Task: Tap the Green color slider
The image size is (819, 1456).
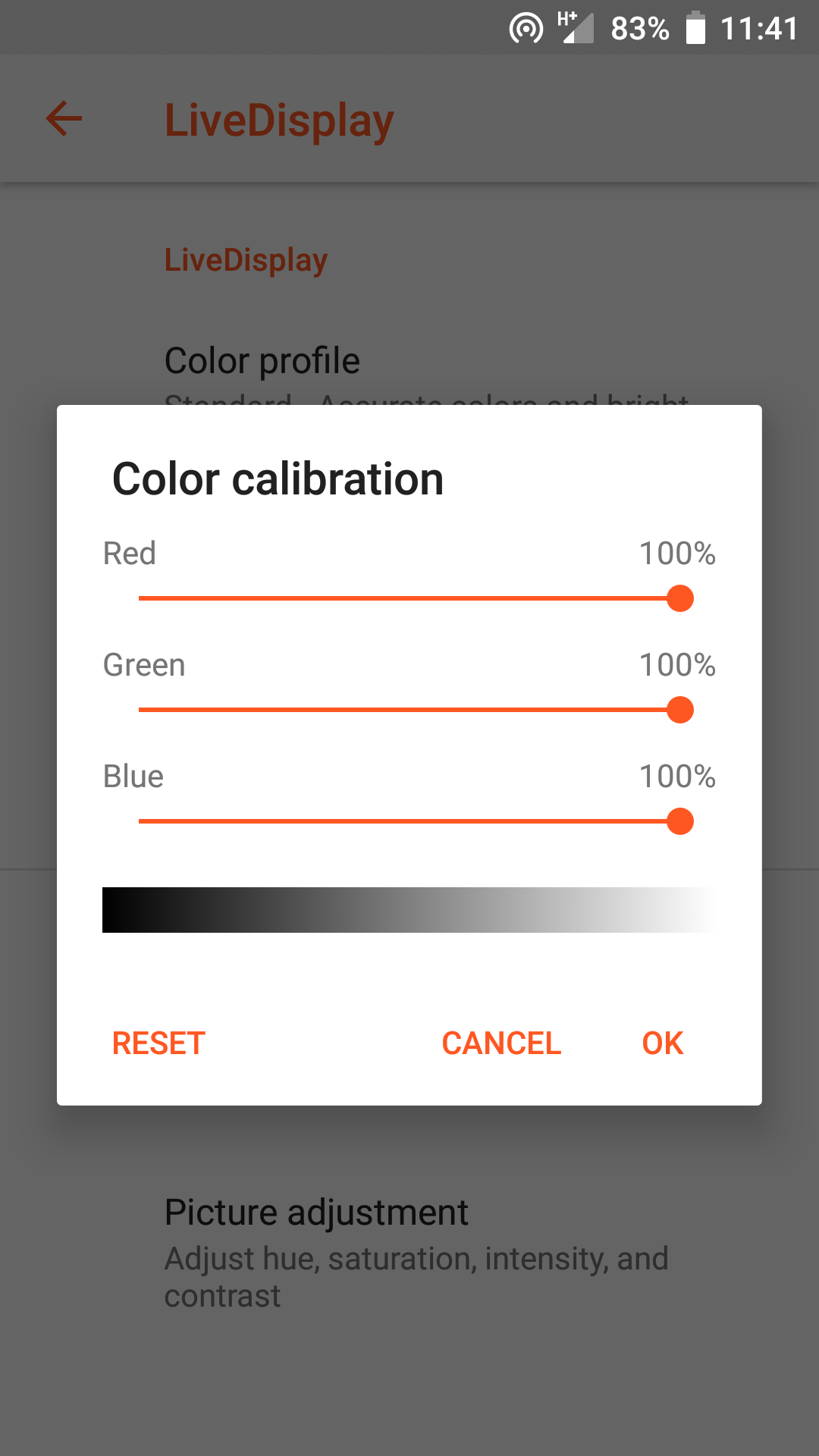Action: (x=416, y=710)
